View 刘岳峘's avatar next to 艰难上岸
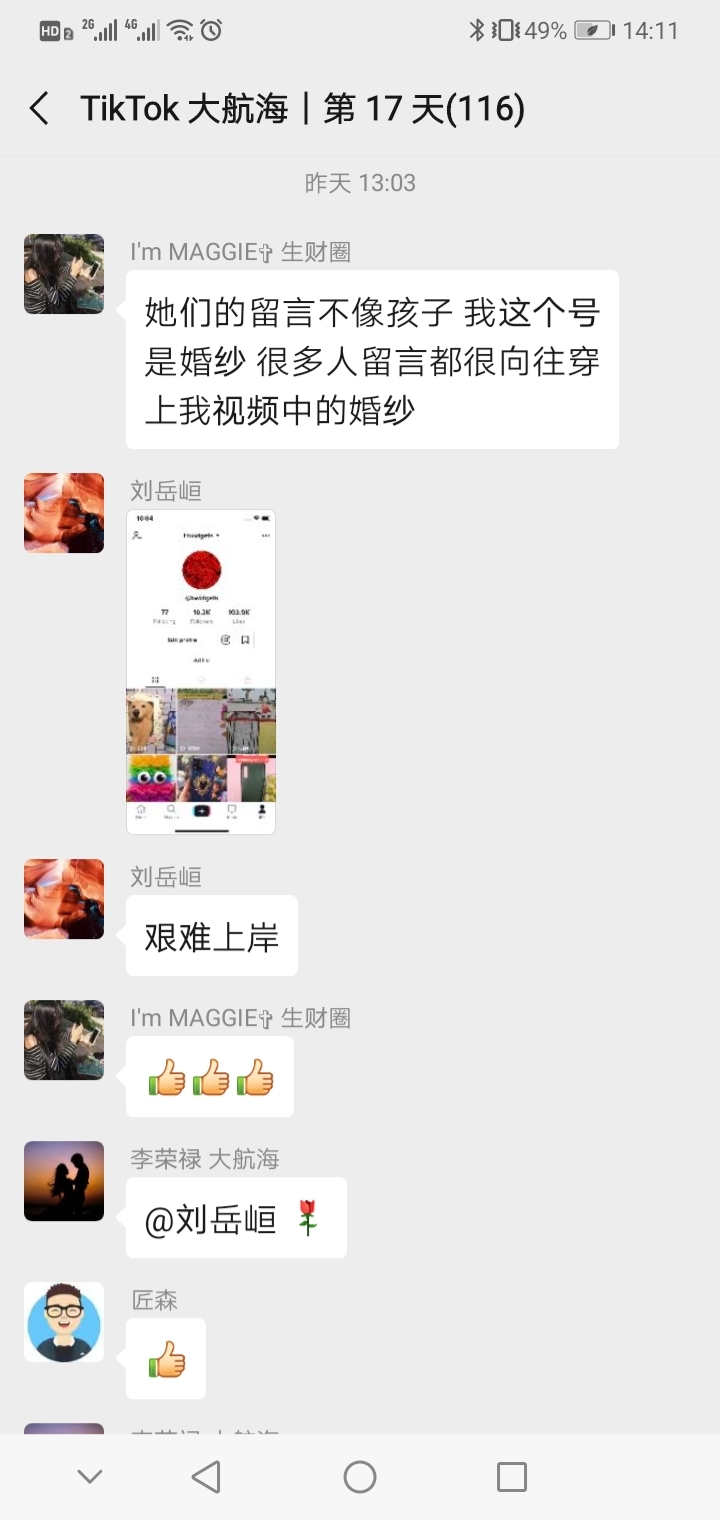 tap(64, 899)
